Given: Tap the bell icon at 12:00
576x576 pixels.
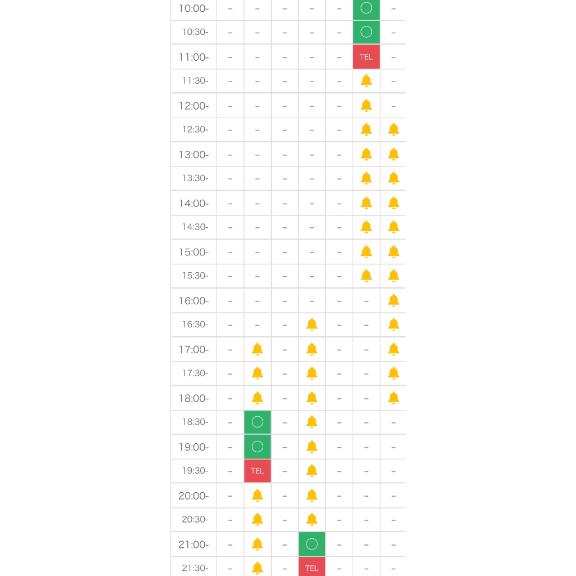Looking at the screenshot, I should [x=366, y=105].
